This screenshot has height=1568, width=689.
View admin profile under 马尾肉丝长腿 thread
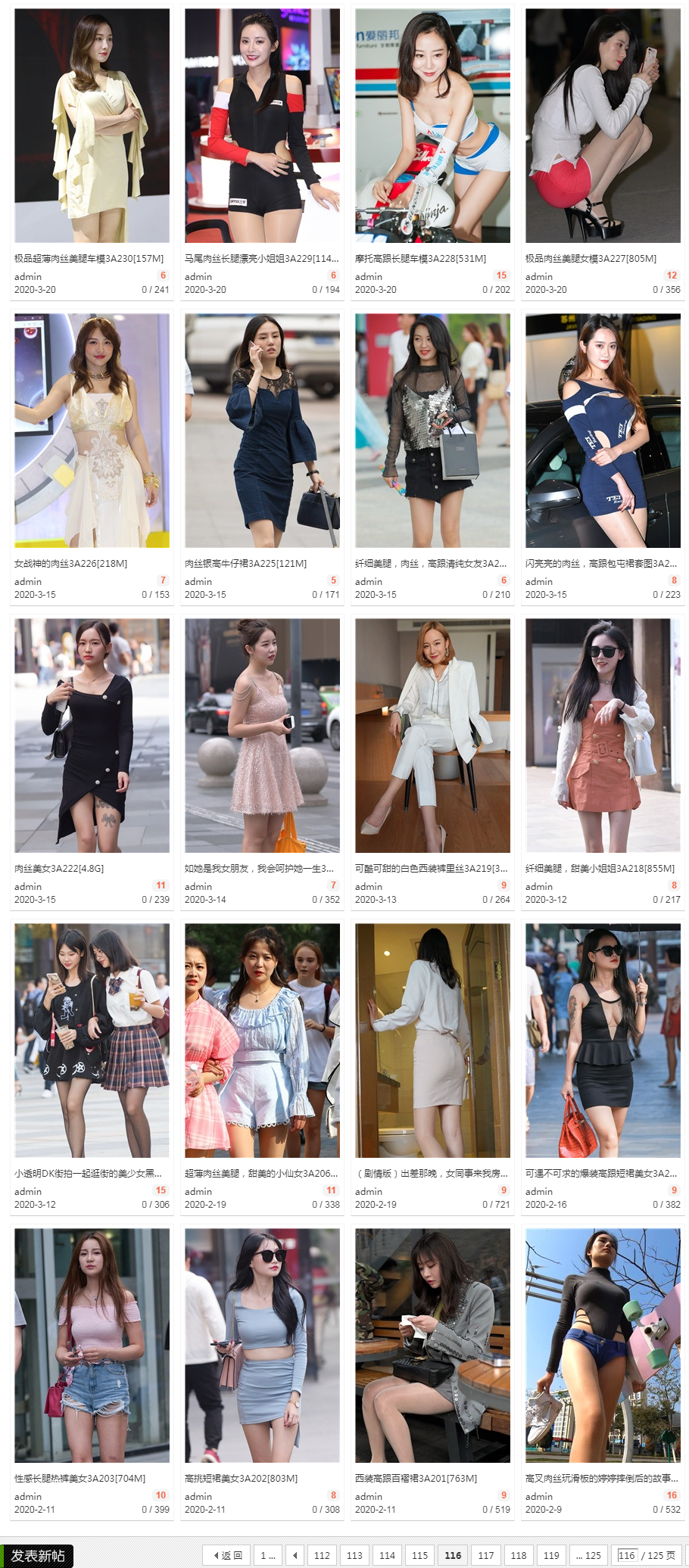click(x=198, y=277)
